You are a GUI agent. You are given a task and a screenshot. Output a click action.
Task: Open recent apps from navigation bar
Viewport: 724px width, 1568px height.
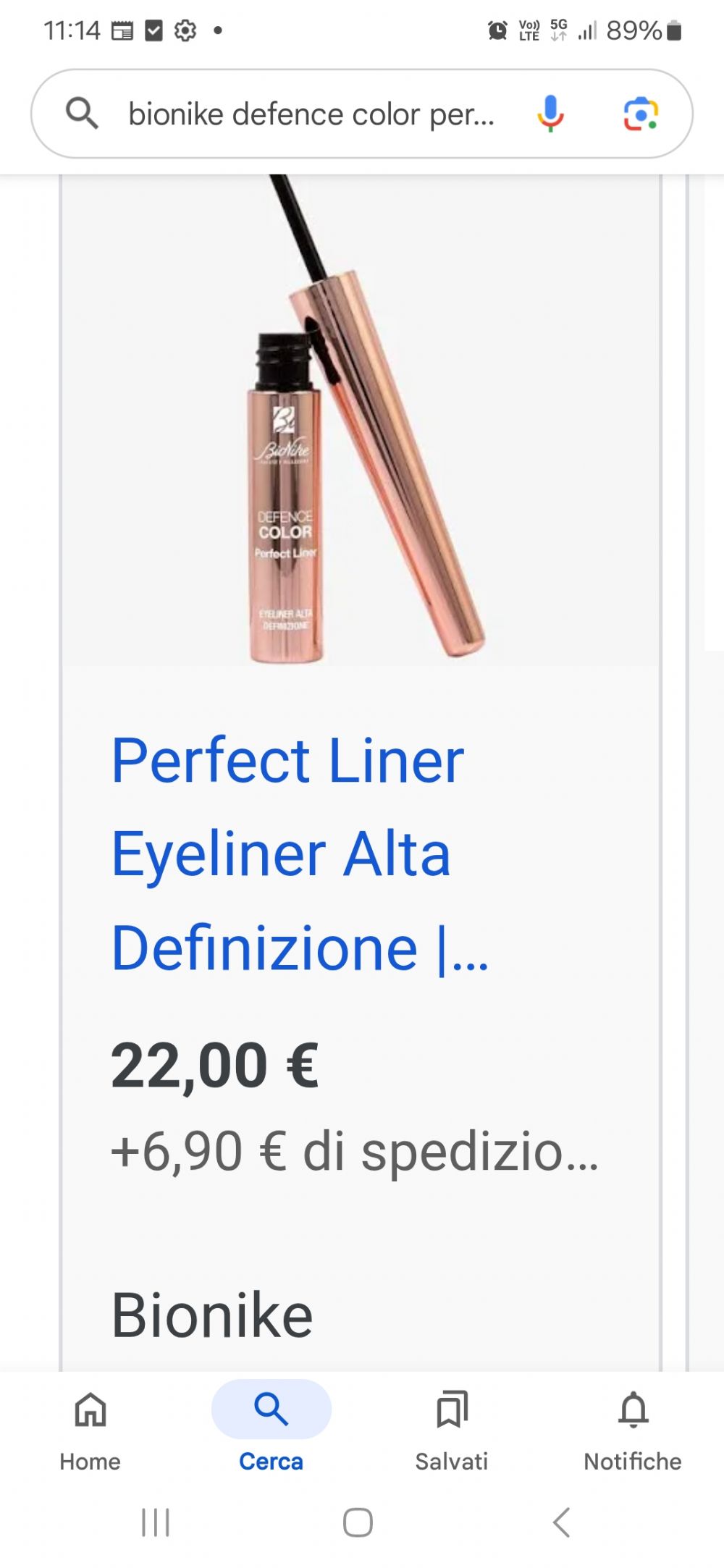[x=156, y=1522]
